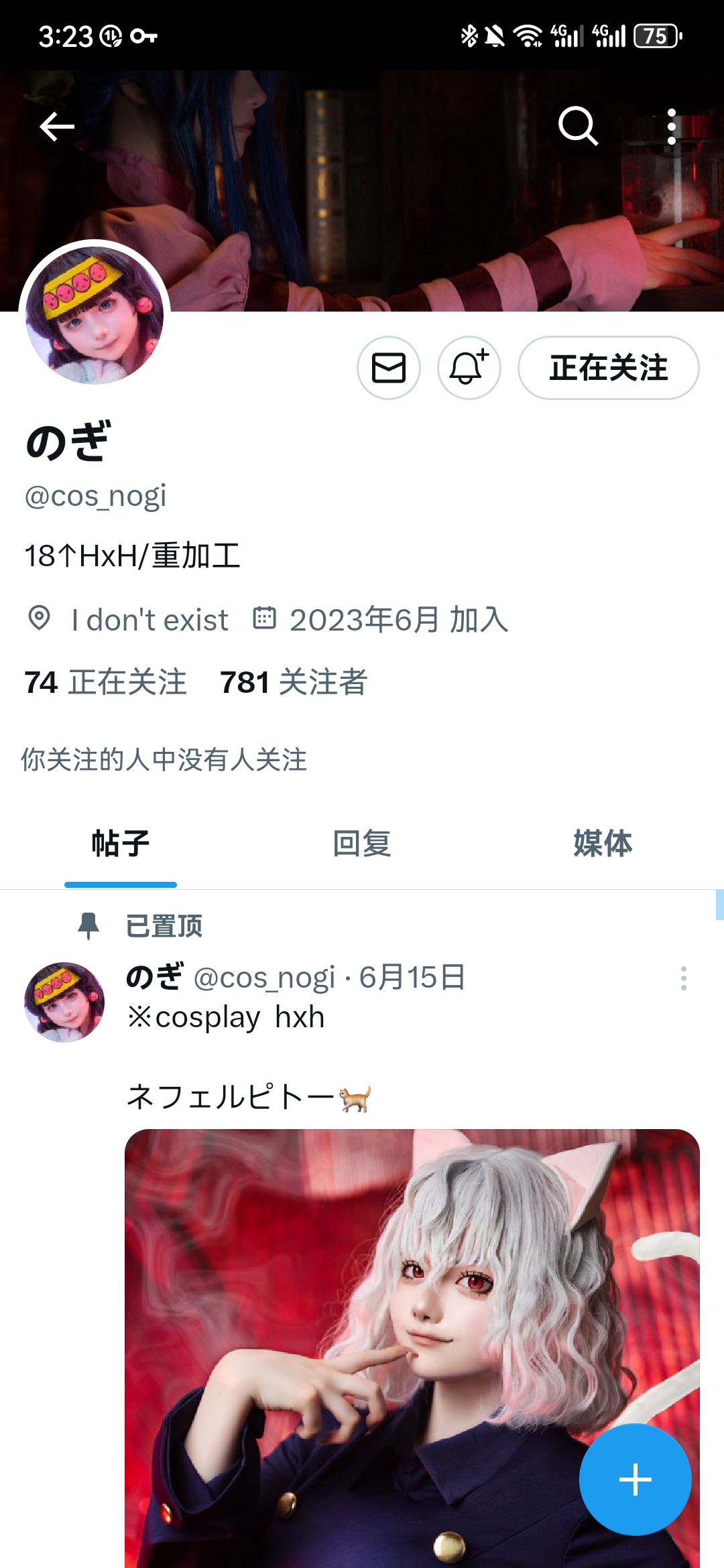Open the pinned post's more options menu
Image resolution: width=724 pixels, height=1568 pixels.
[683, 978]
